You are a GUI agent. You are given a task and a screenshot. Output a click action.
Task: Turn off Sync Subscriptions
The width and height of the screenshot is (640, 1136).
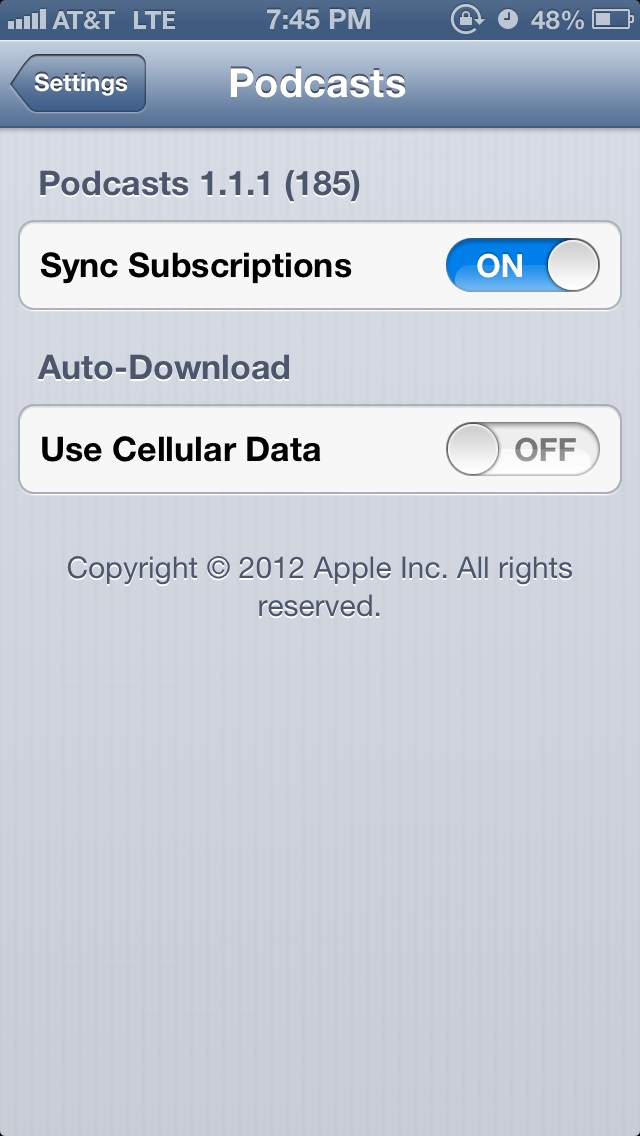(523, 265)
